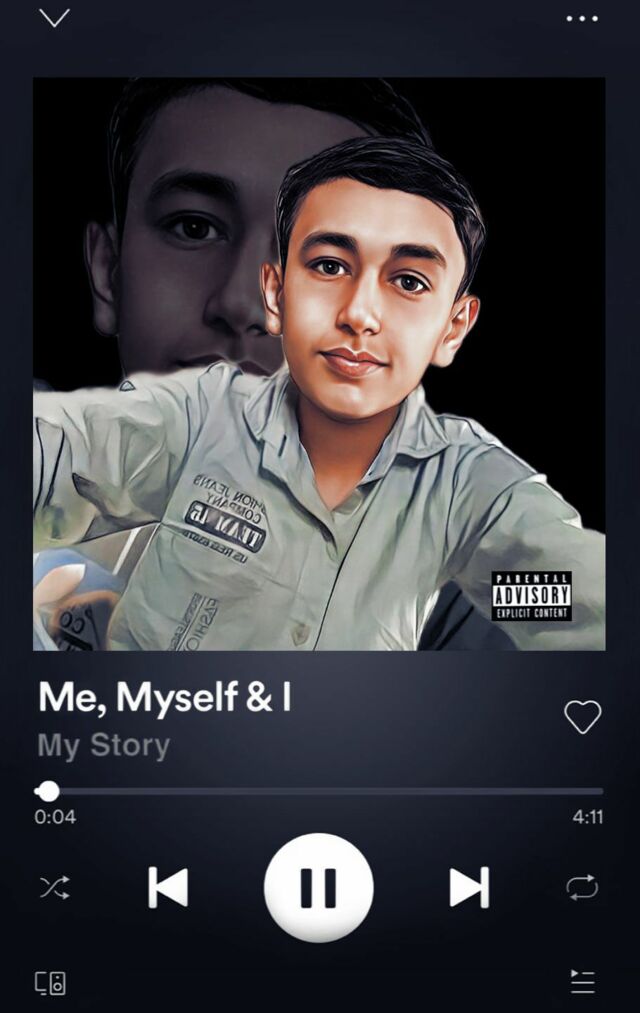Open the three-dot options menu
Image resolution: width=640 pixels, height=1013 pixels.
tap(582, 19)
